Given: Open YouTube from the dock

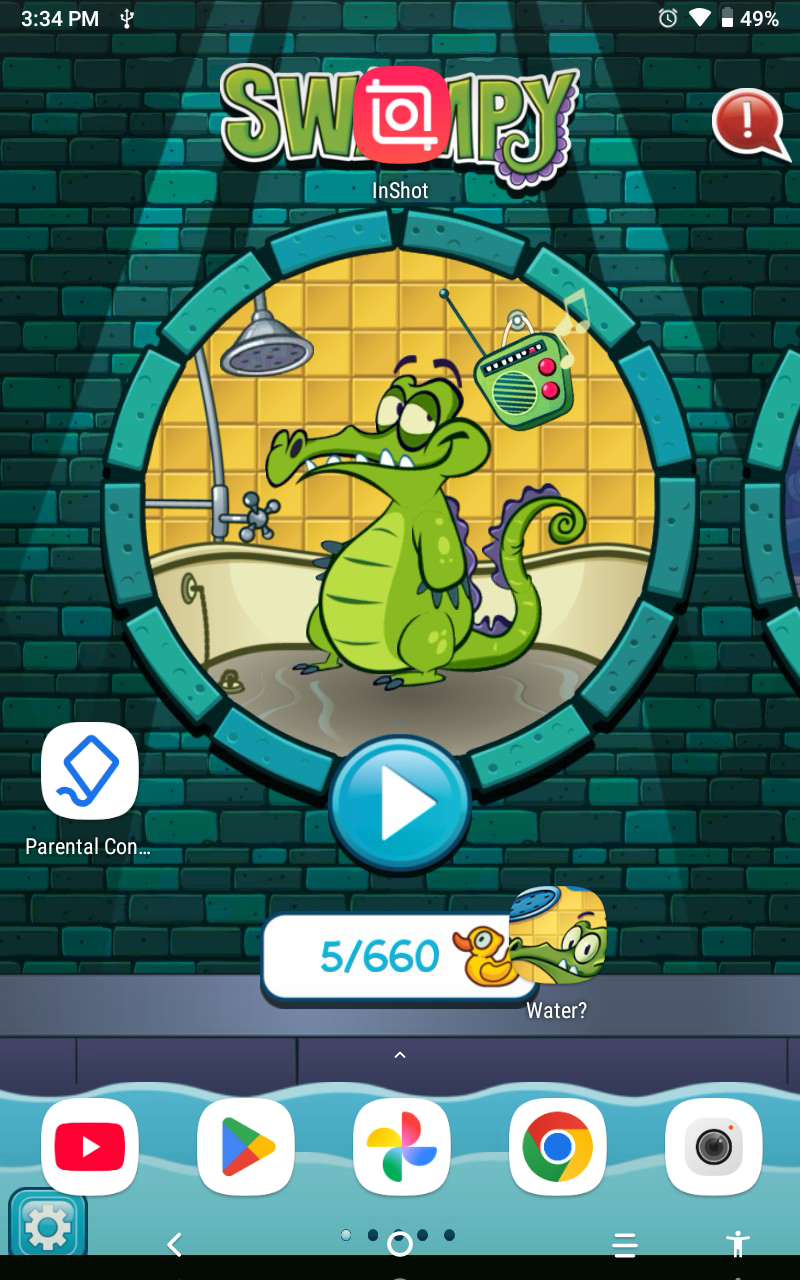Looking at the screenshot, I should click(x=89, y=1146).
